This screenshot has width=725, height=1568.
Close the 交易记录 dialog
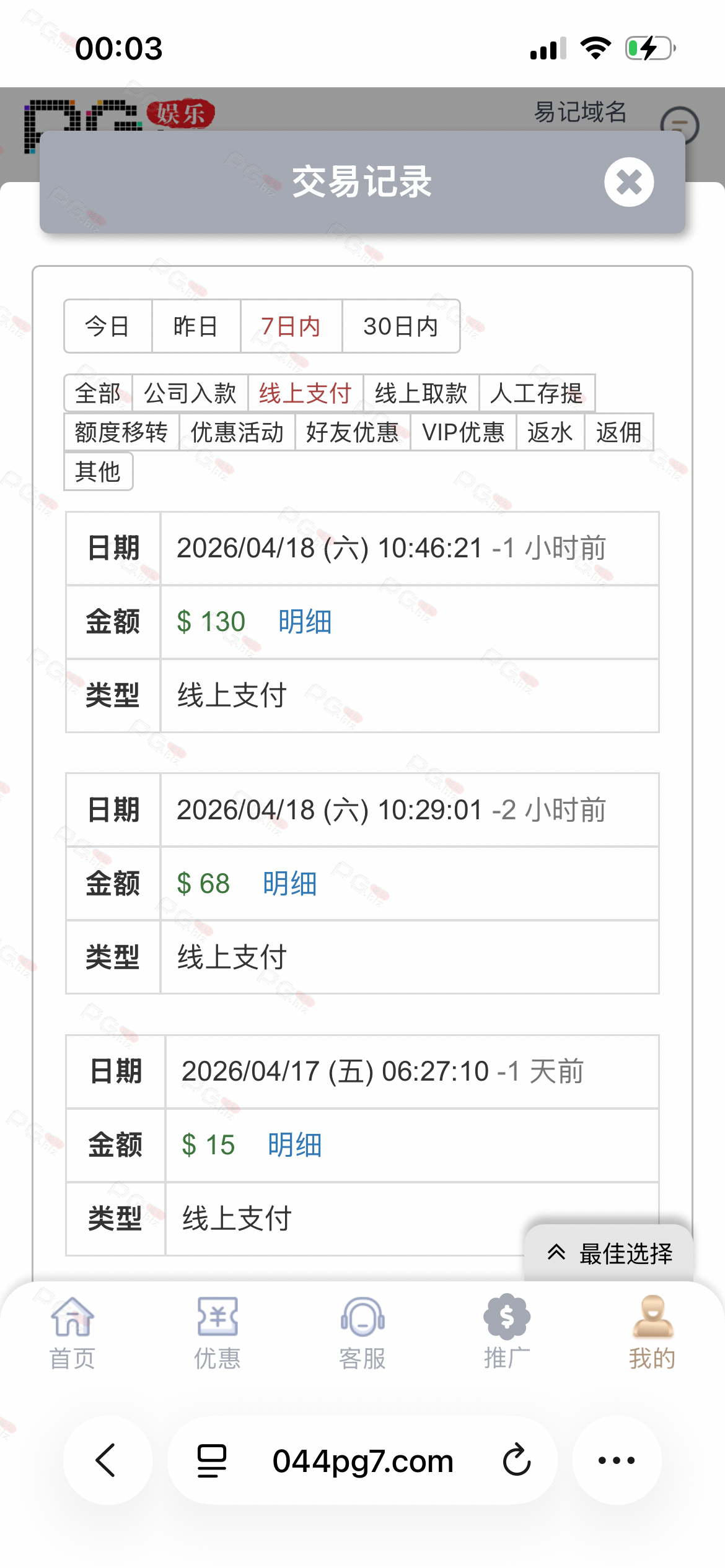(629, 182)
